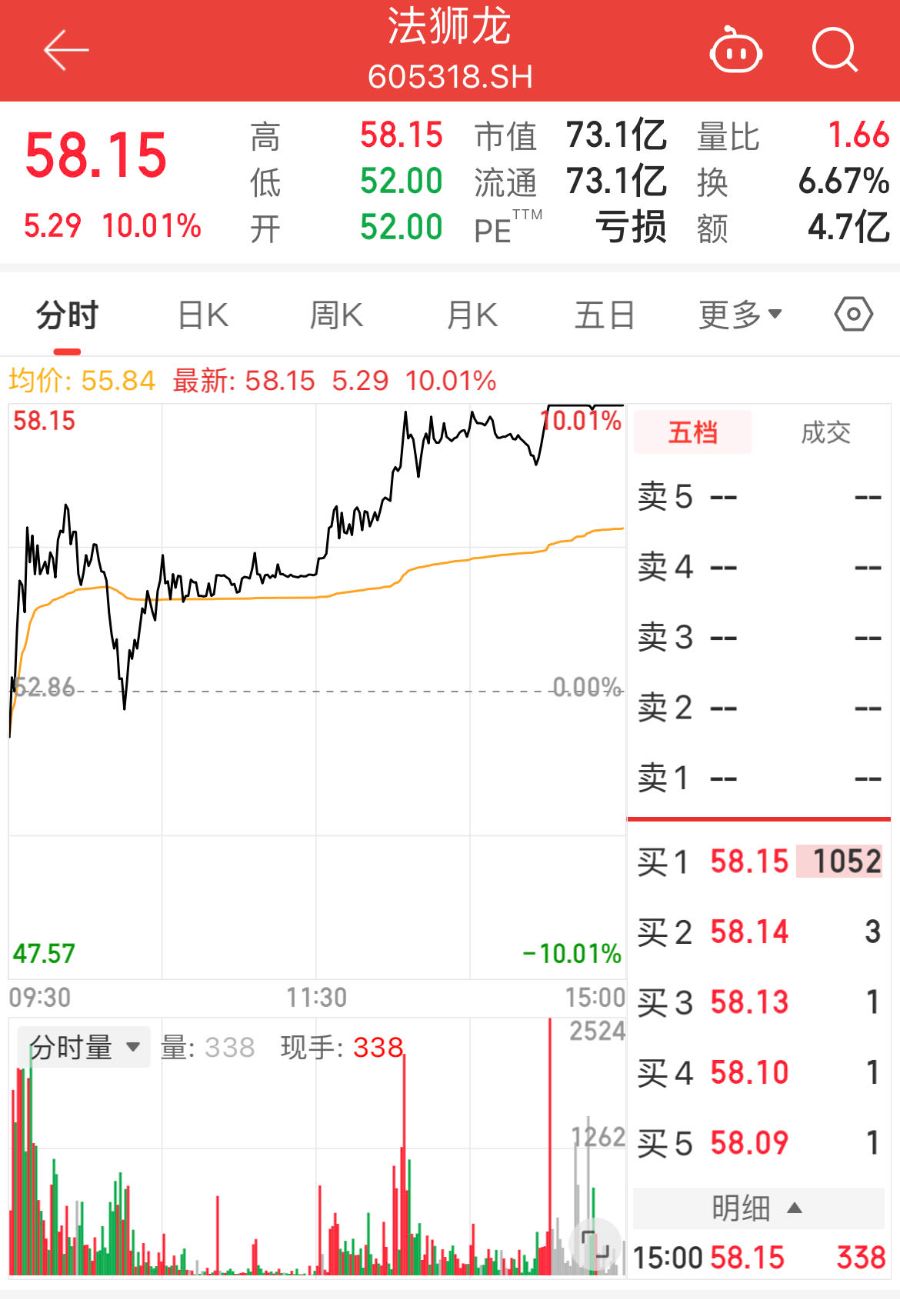Viewport: 900px width, 1299px height.
Task: Select the 五档 order book tab
Action: coord(692,432)
